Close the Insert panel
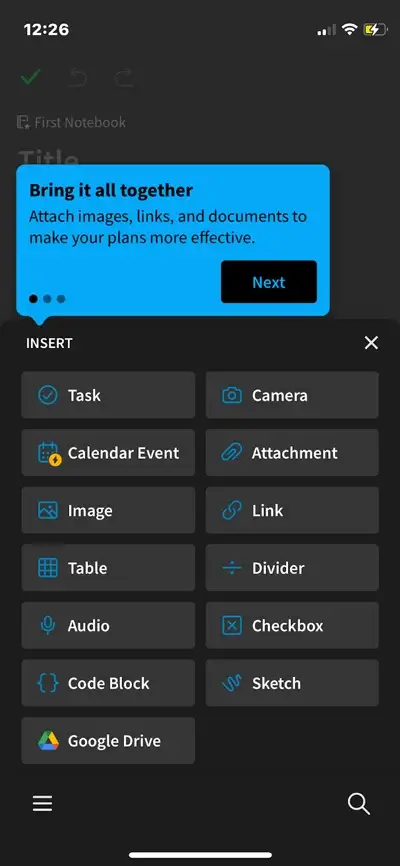 click(371, 343)
